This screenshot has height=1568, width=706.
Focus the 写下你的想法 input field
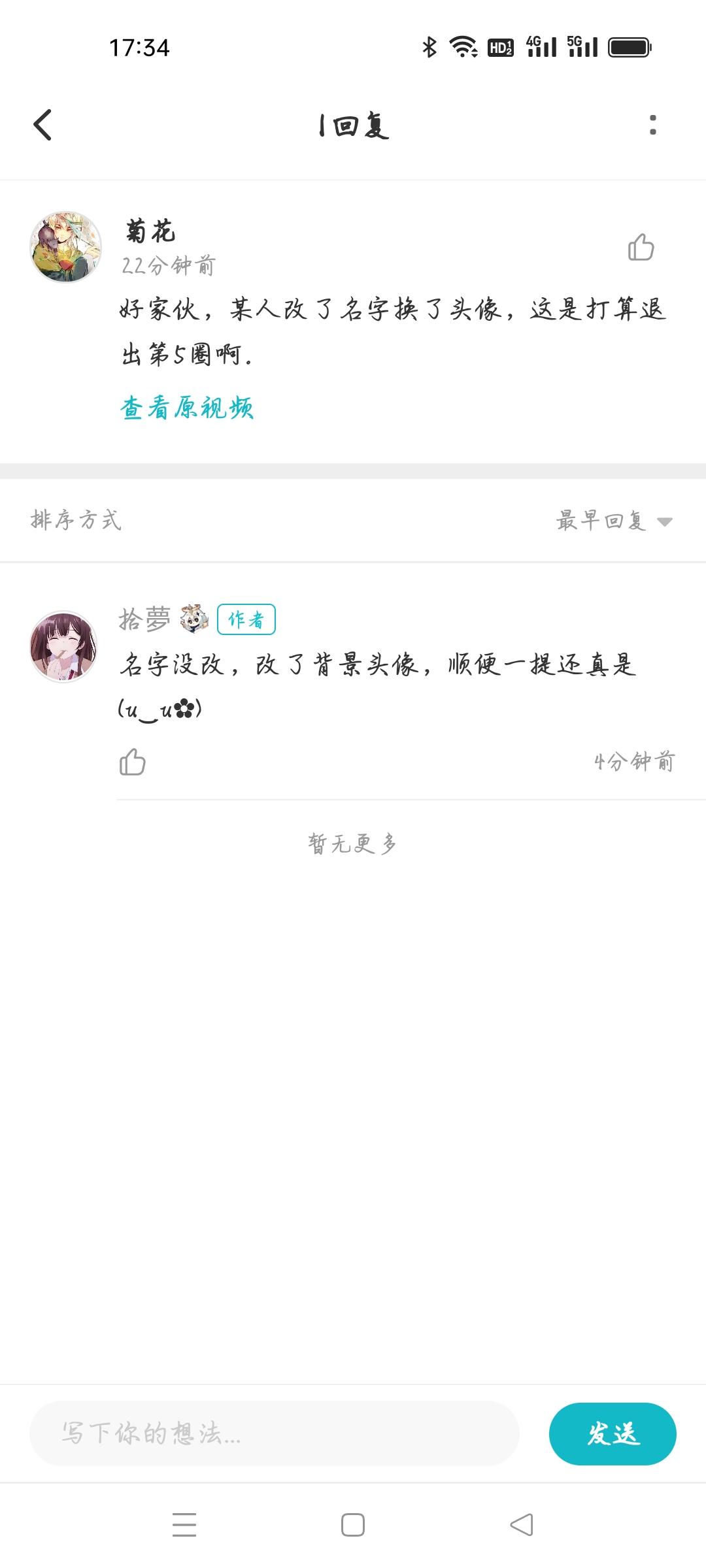point(275,1434)
